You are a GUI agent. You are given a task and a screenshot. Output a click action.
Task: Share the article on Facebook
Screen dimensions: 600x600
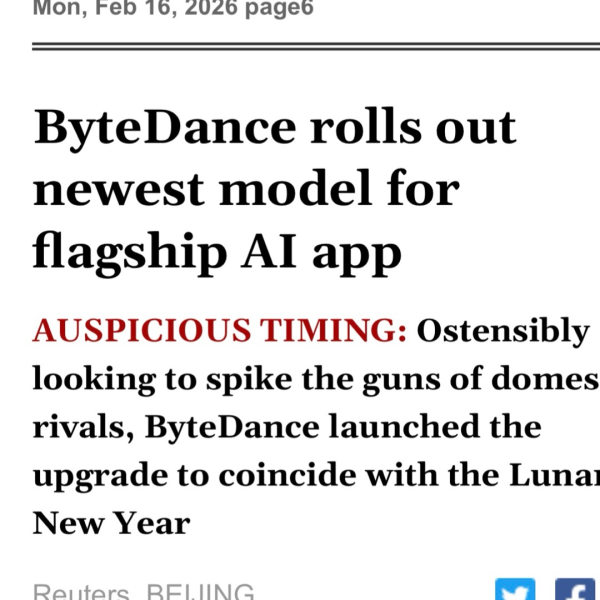pos(575,591)
